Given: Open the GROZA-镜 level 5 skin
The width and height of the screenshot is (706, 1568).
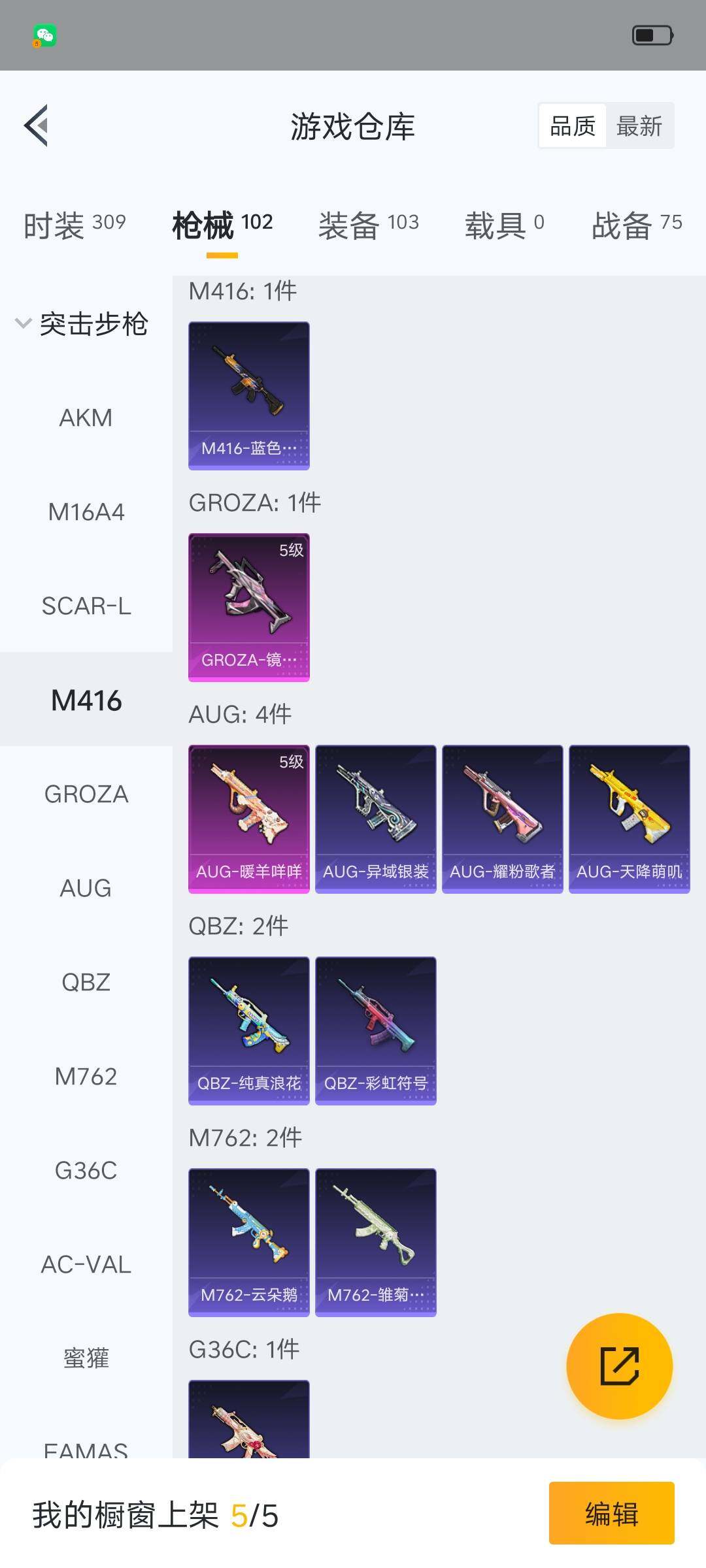Looking at the screenshot, I should [249, 607].
